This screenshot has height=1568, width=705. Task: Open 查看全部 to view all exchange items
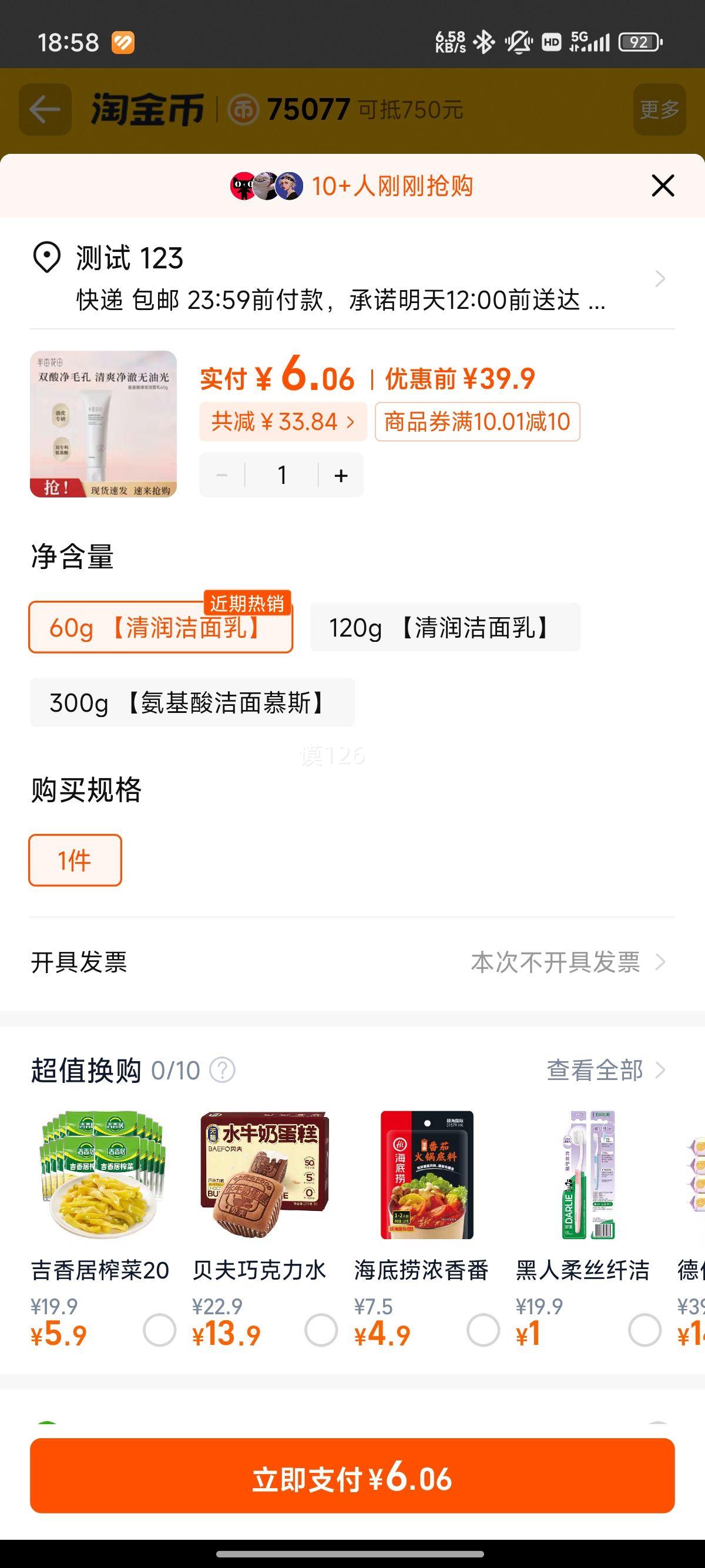click(x=594, y=1071)
